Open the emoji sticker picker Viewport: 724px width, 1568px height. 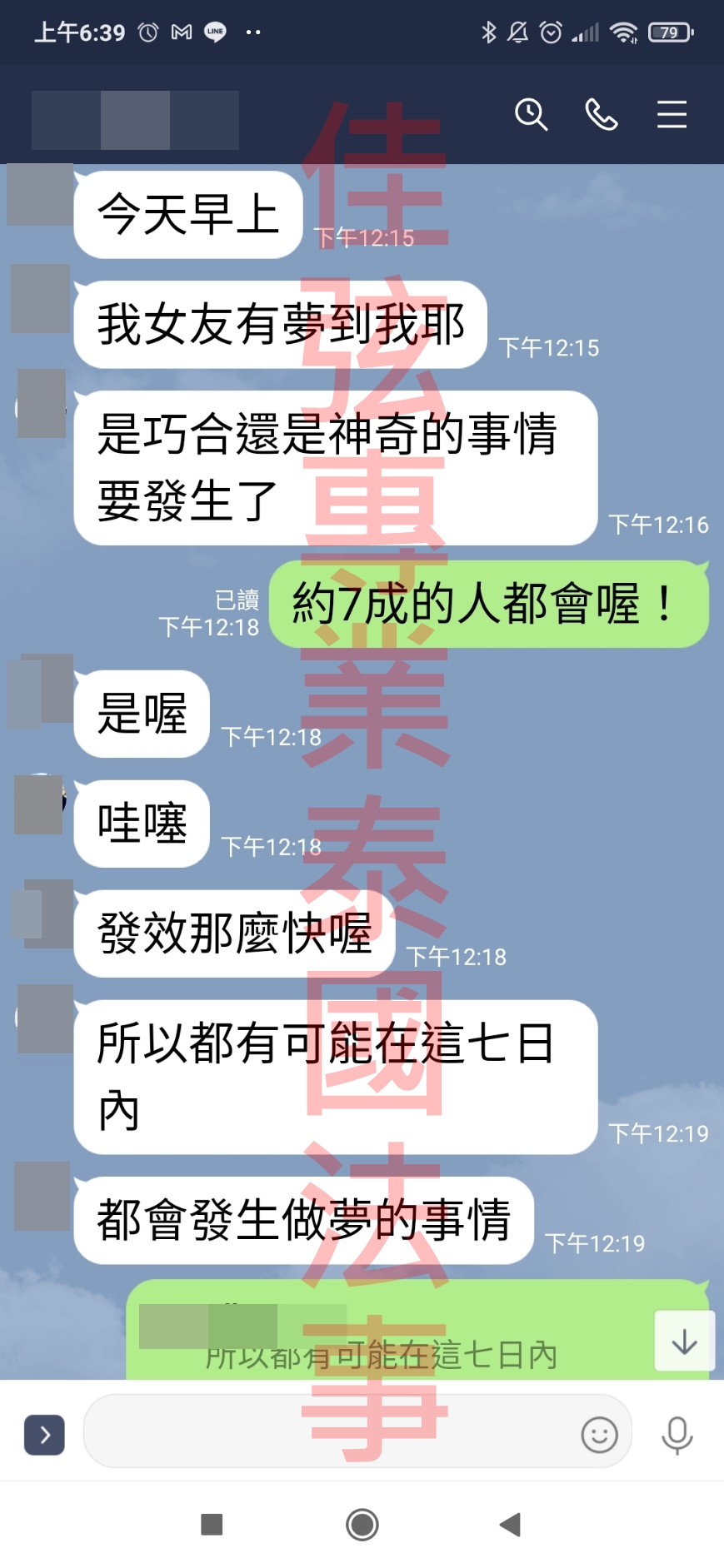click(599, 1435)
